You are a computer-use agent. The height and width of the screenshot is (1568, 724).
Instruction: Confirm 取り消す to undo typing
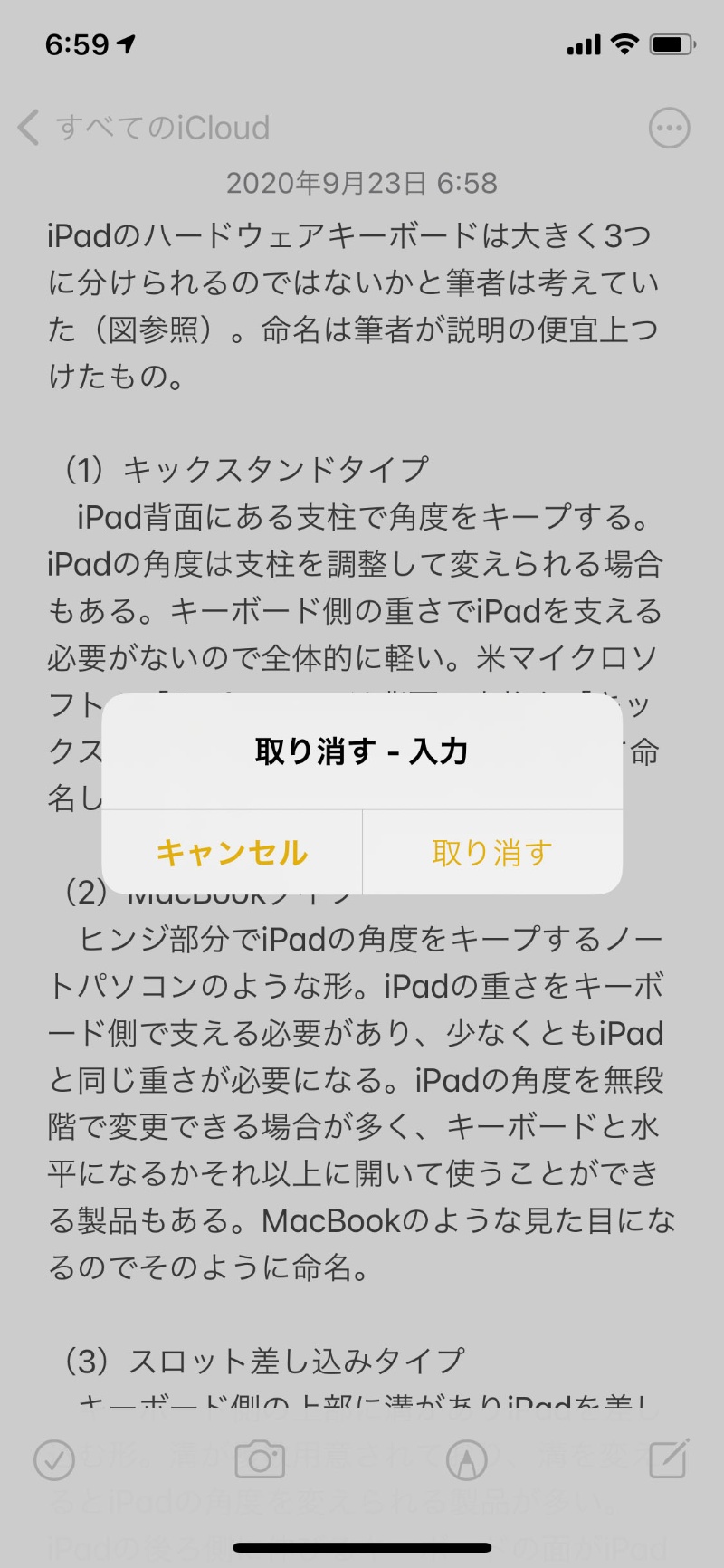491,853
